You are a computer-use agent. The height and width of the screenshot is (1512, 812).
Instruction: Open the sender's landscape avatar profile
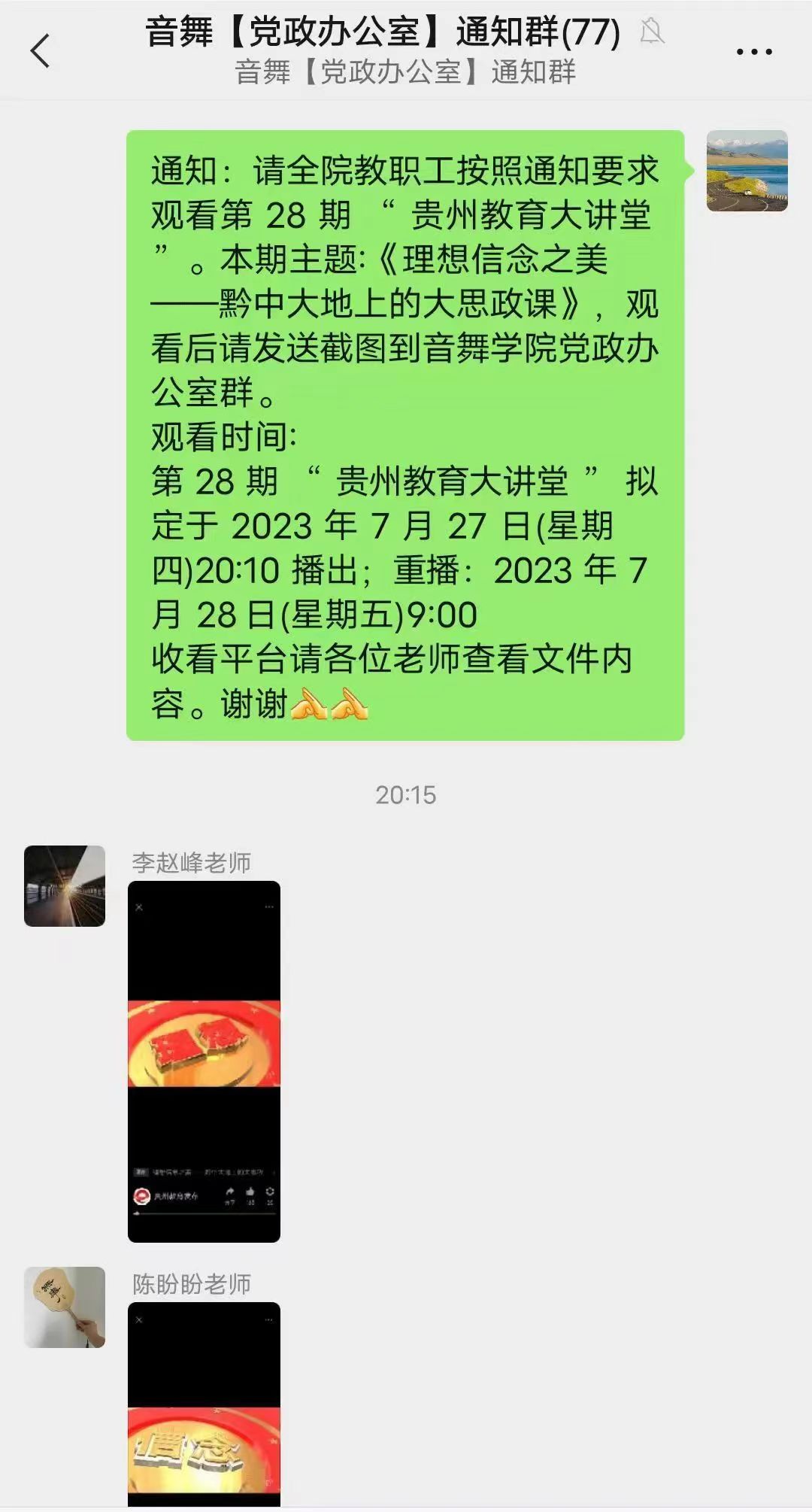[x=747, y=171]
